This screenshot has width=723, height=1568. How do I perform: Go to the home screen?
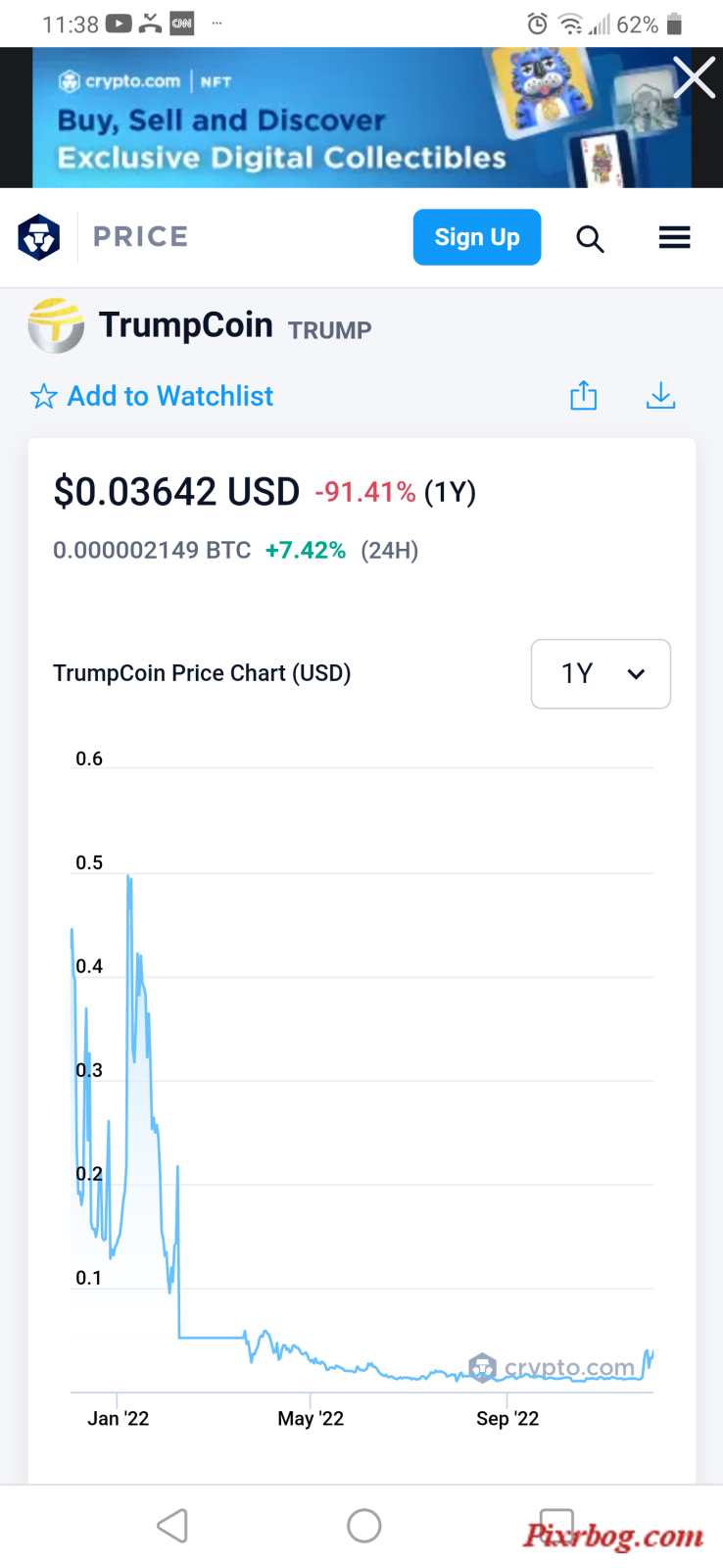(363, 1526)
